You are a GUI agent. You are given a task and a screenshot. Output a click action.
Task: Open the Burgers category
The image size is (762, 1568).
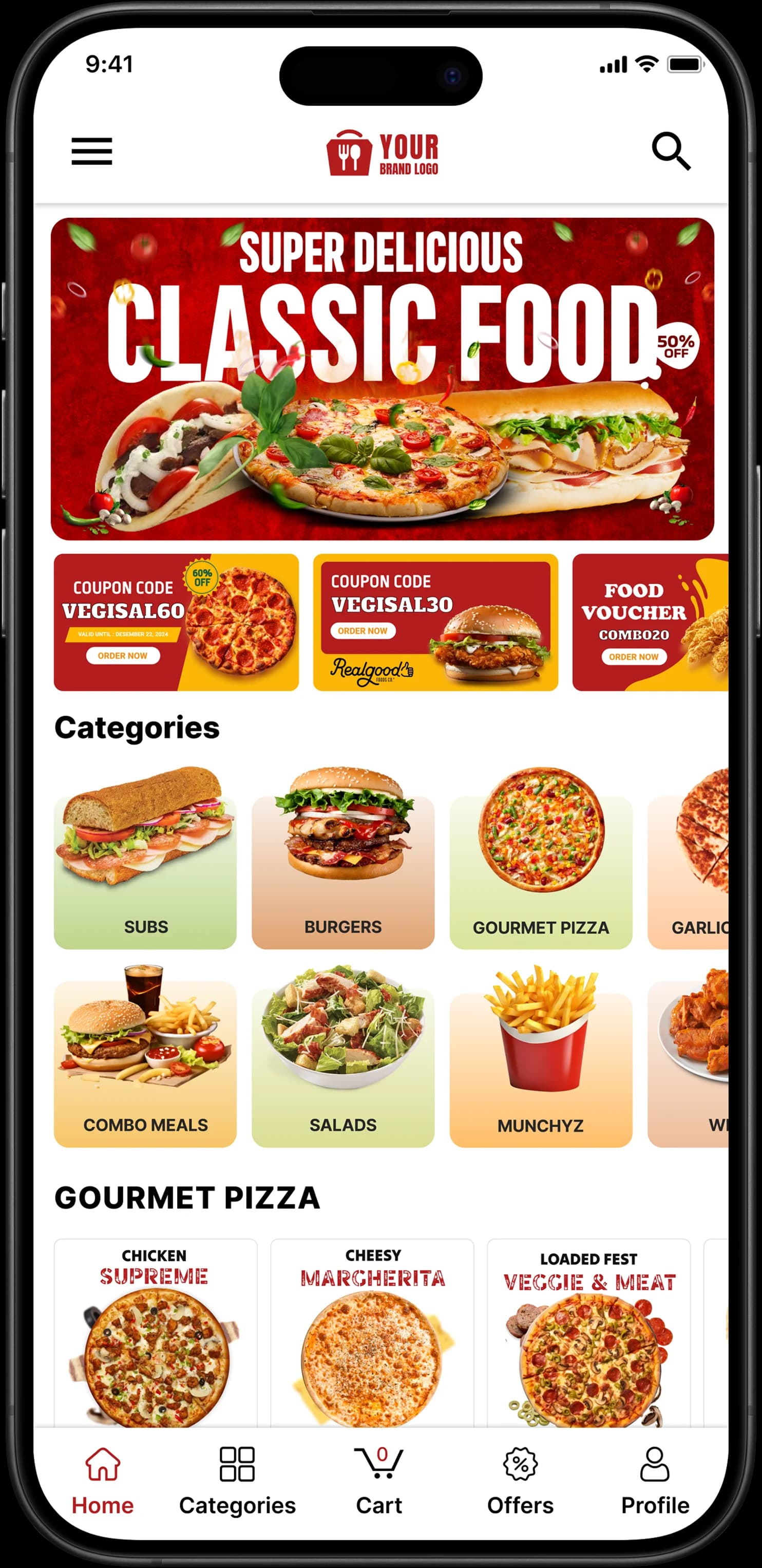tap(344, 870)
